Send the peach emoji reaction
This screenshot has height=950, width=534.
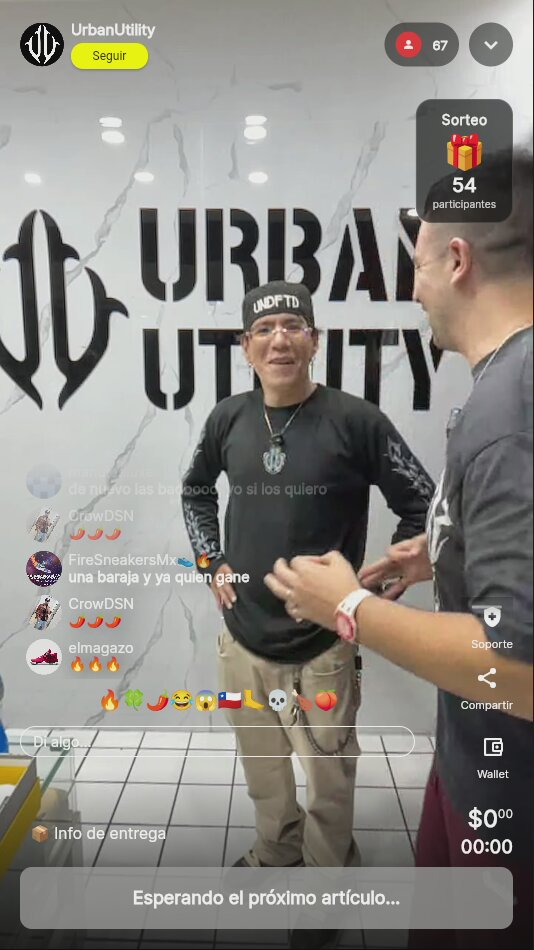pos(326,700)
